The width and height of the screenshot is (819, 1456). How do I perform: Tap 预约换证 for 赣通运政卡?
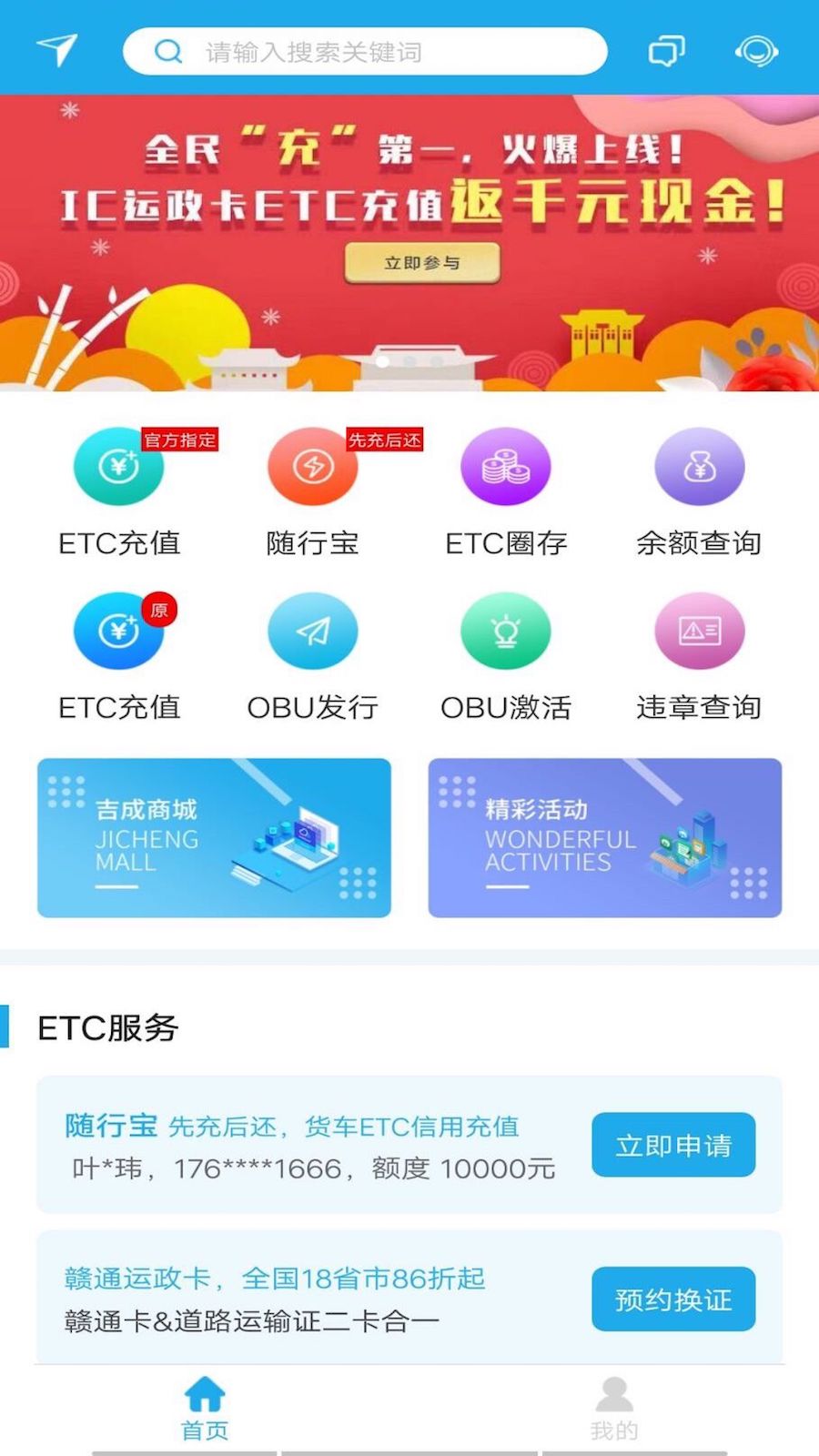(x=673, y=1299)
